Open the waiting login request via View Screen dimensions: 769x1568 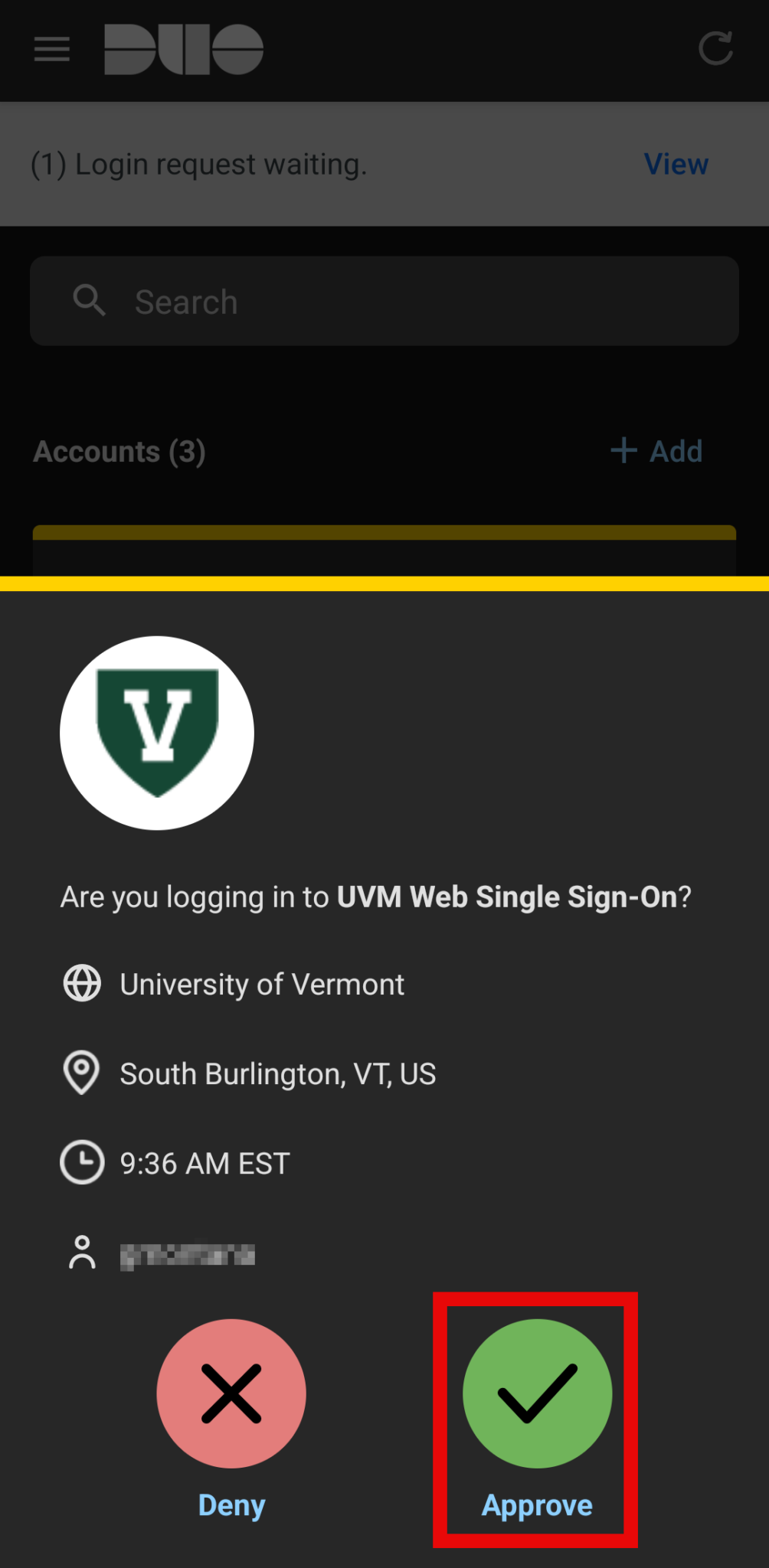pyautogui.click(x=675, y=163)
